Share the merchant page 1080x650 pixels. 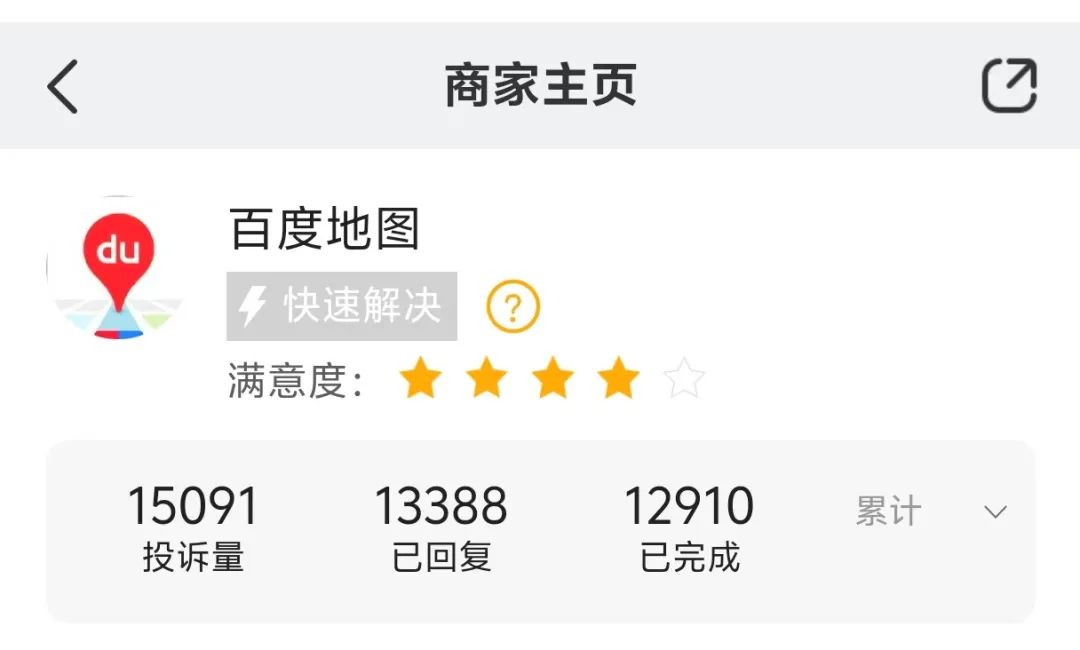coord(1008,86)
